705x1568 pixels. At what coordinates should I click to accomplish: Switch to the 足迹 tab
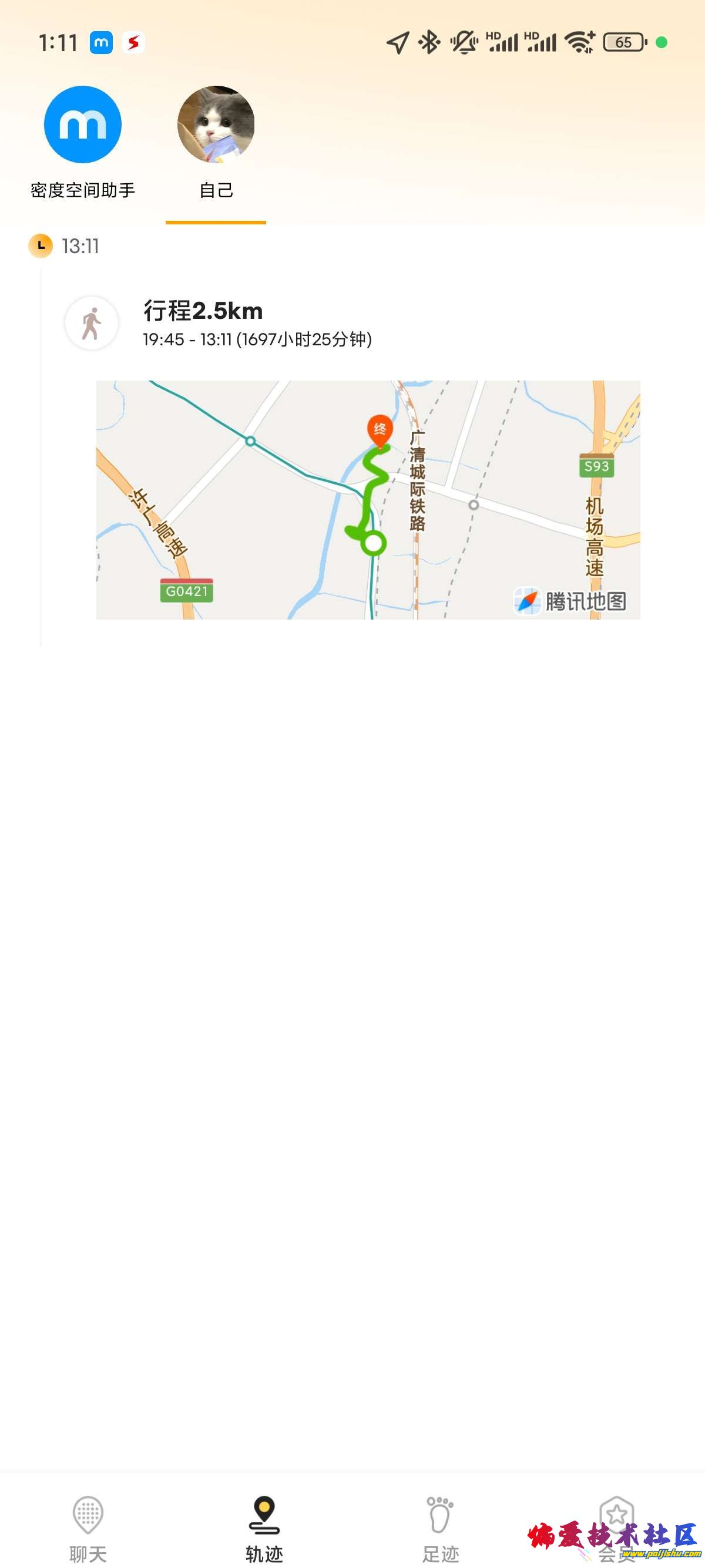pos(440,1529)
